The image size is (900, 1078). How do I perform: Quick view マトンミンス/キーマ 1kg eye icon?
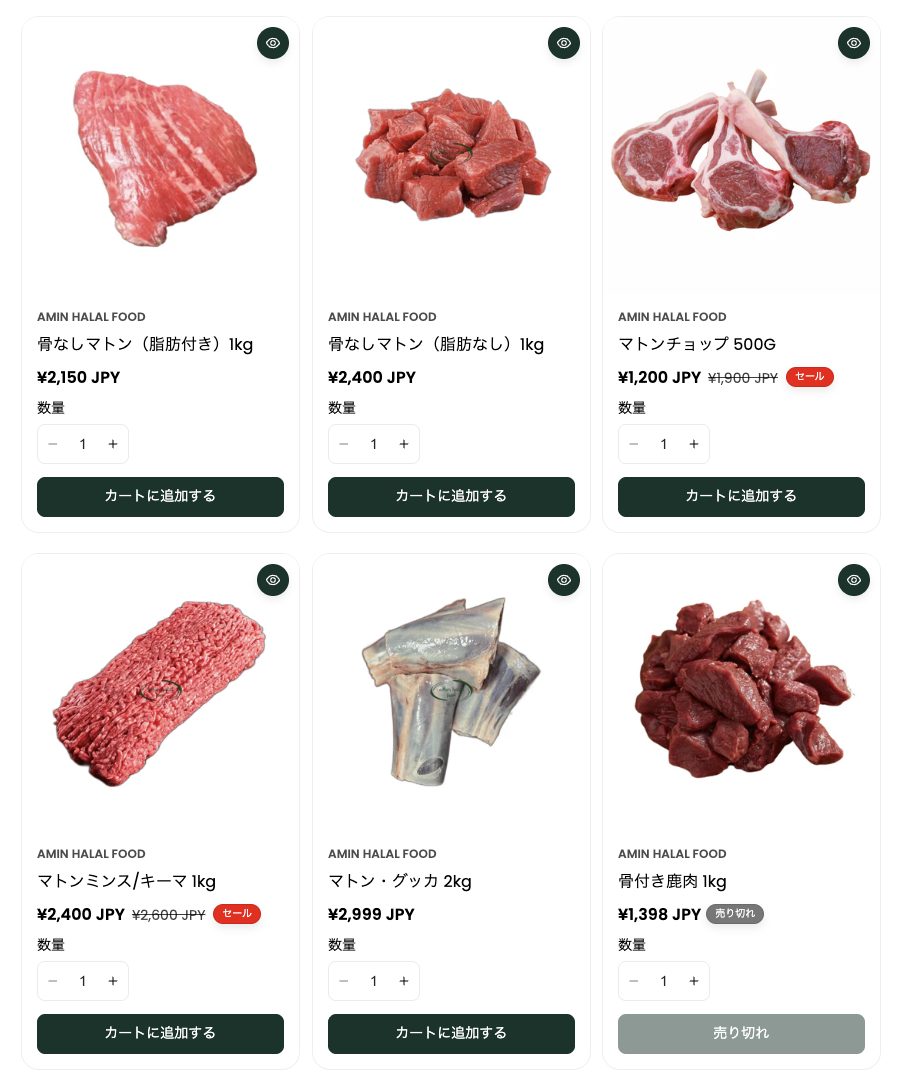273,580
